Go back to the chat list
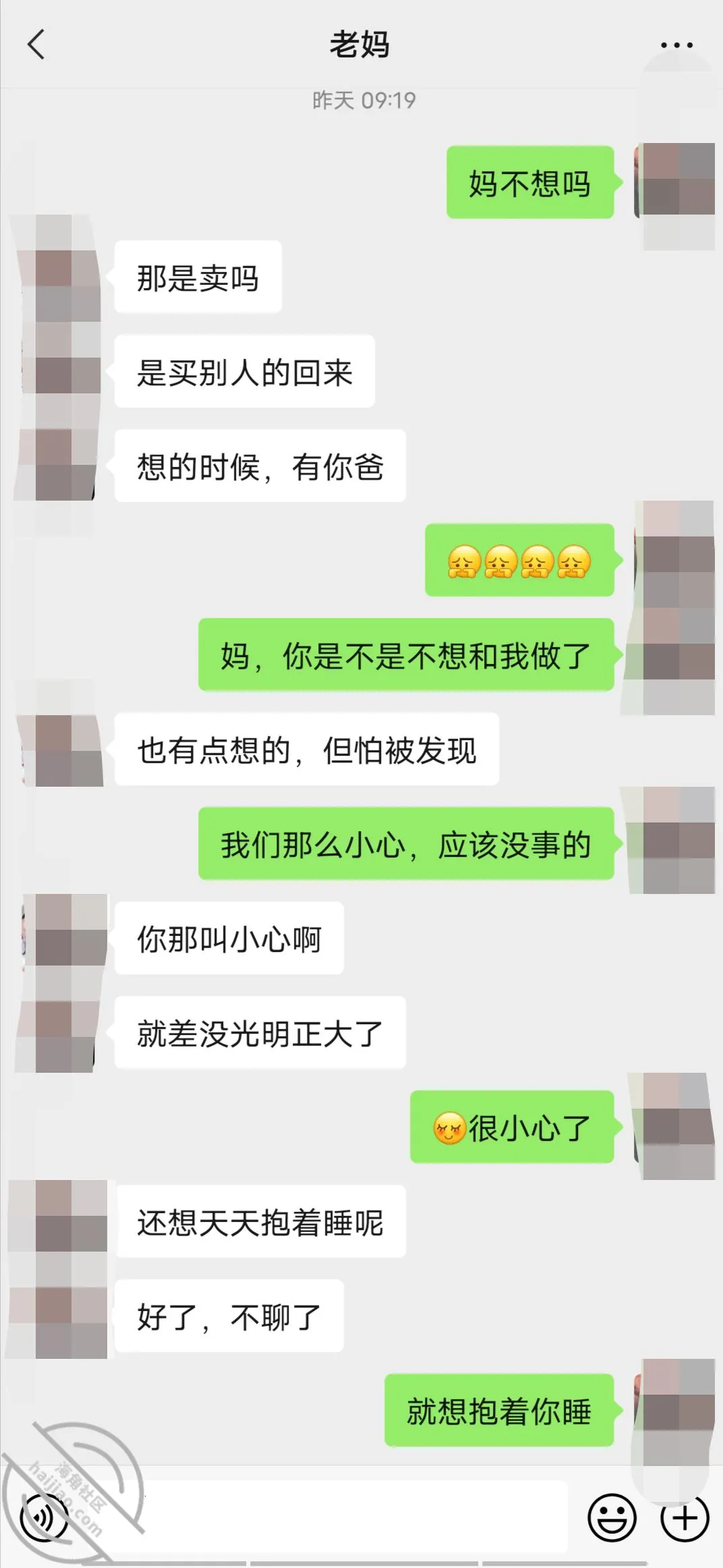 point(36,45)
